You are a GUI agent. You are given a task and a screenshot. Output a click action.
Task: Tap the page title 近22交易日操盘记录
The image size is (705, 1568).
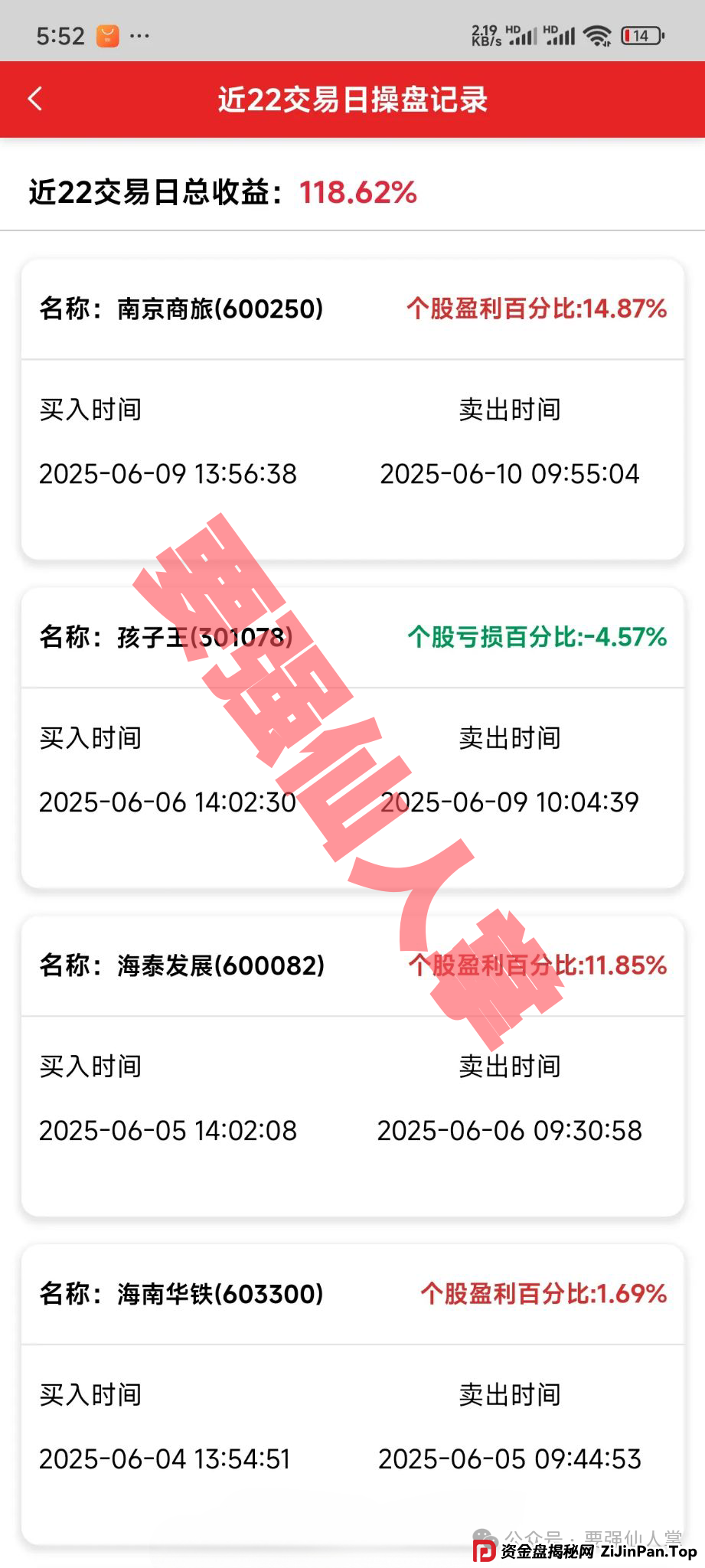tap(352, 99)
